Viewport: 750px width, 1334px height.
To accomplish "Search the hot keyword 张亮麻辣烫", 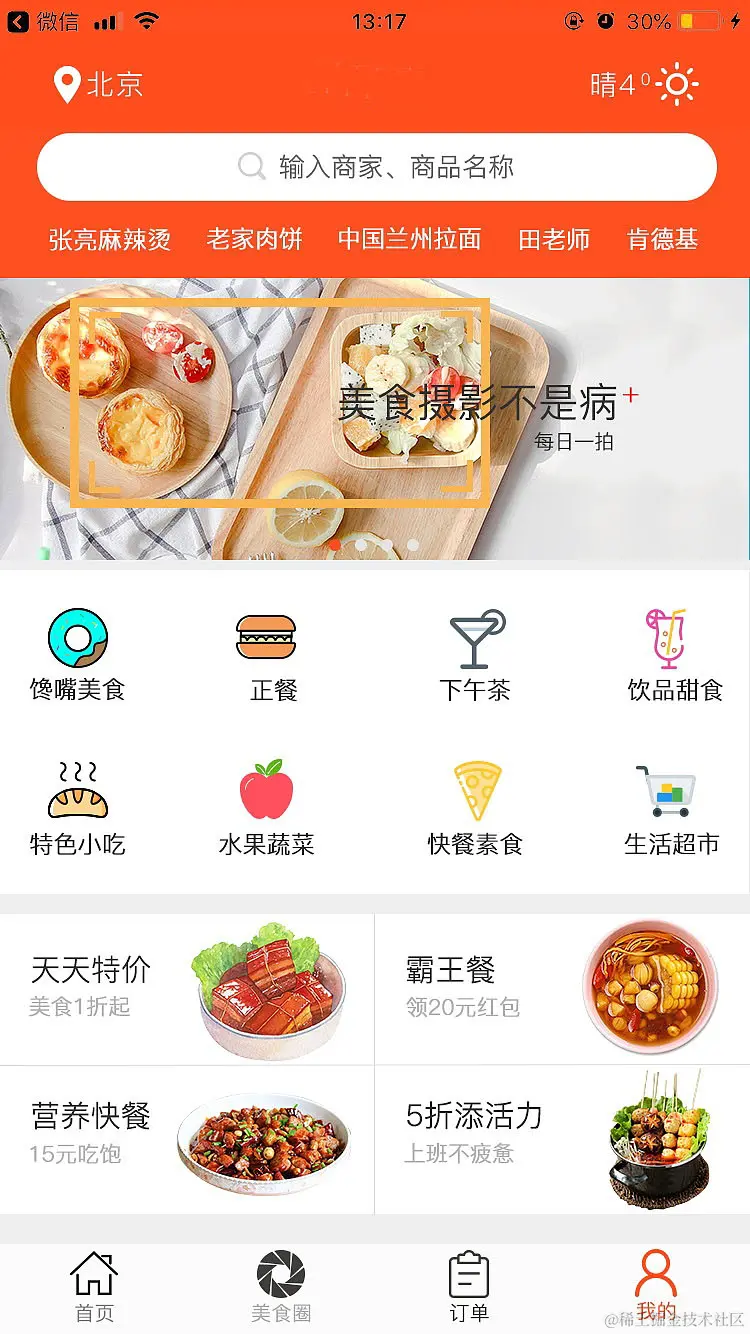I will (108, 239).
